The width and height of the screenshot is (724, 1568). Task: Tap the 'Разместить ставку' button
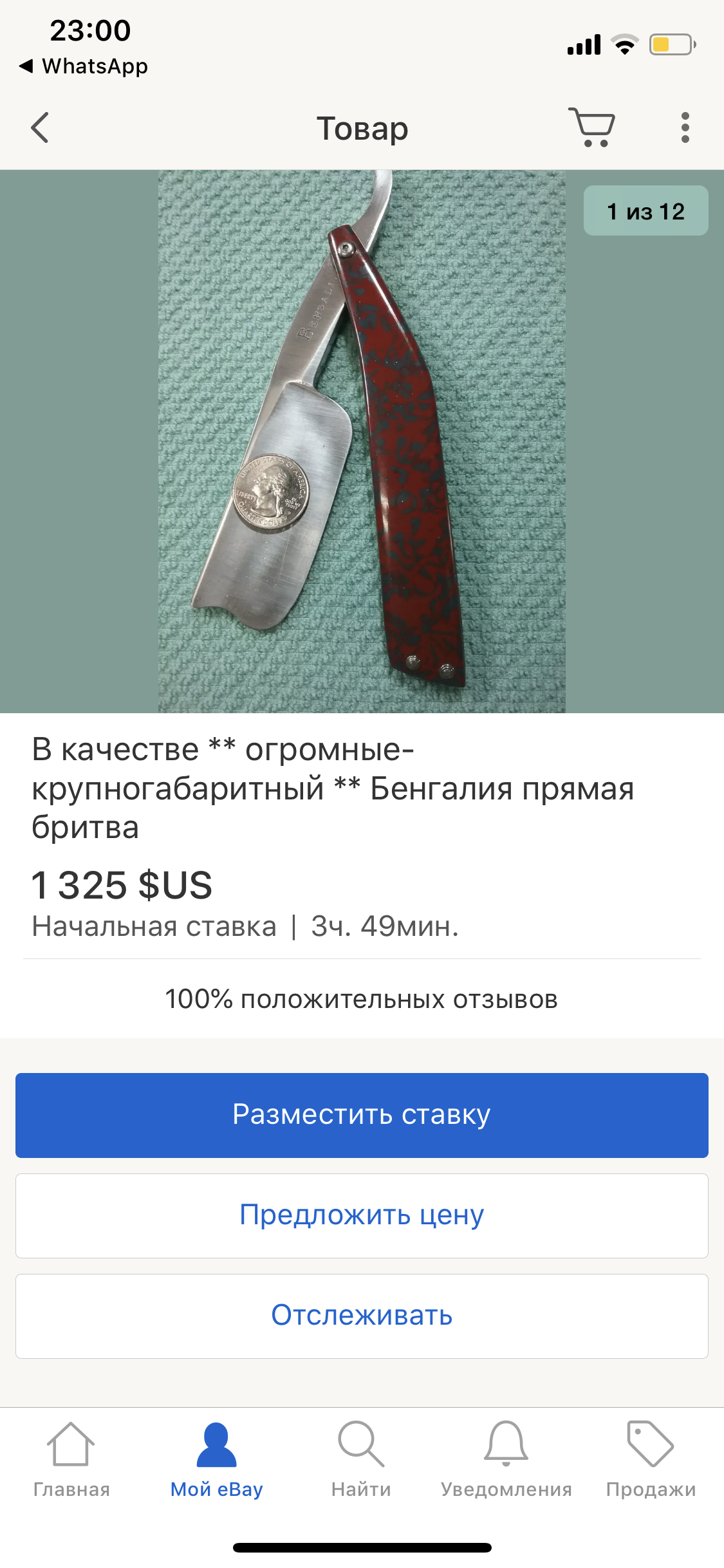362,1115
